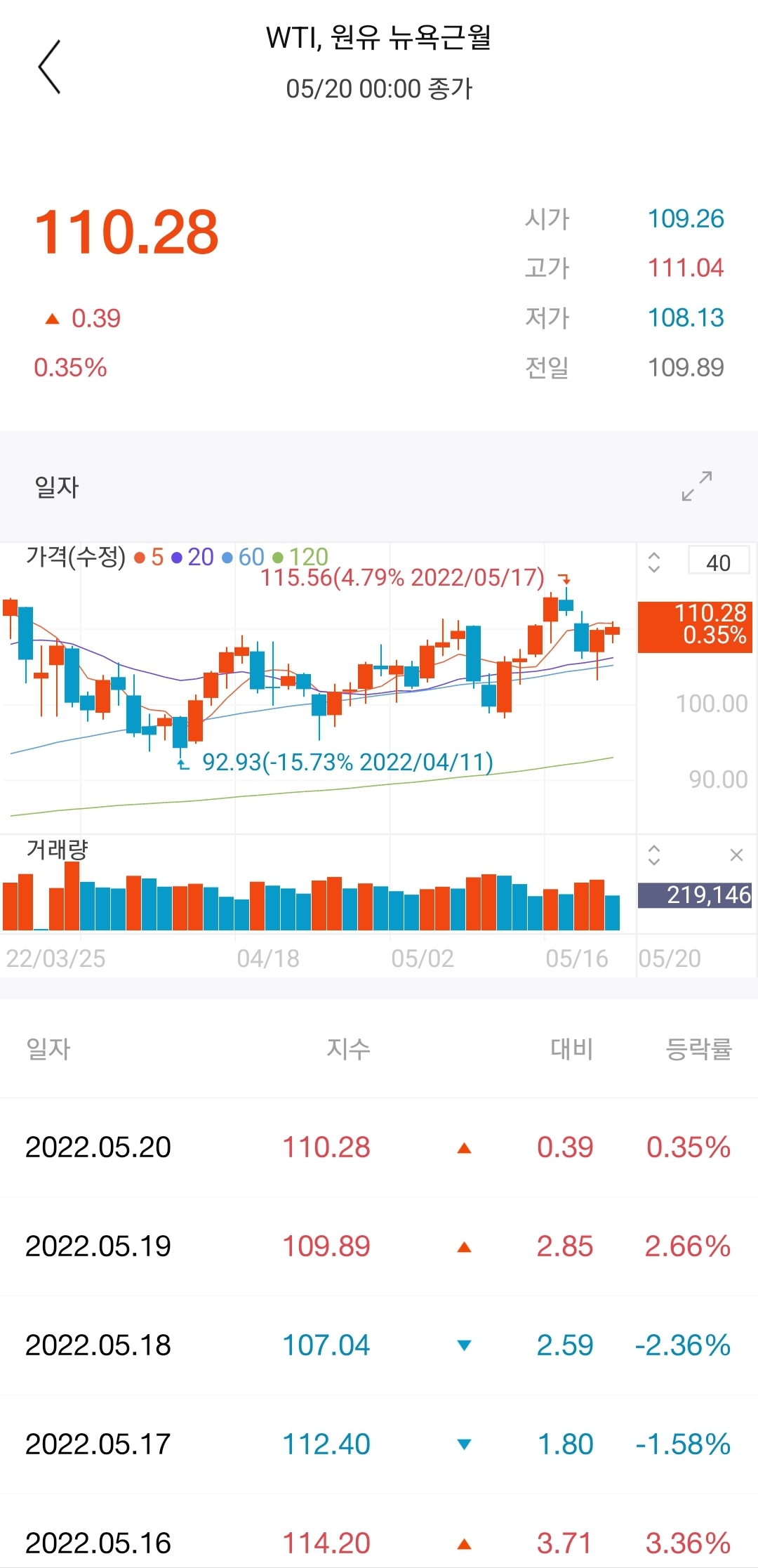Open the 40 candle-count field

[719, 562]
